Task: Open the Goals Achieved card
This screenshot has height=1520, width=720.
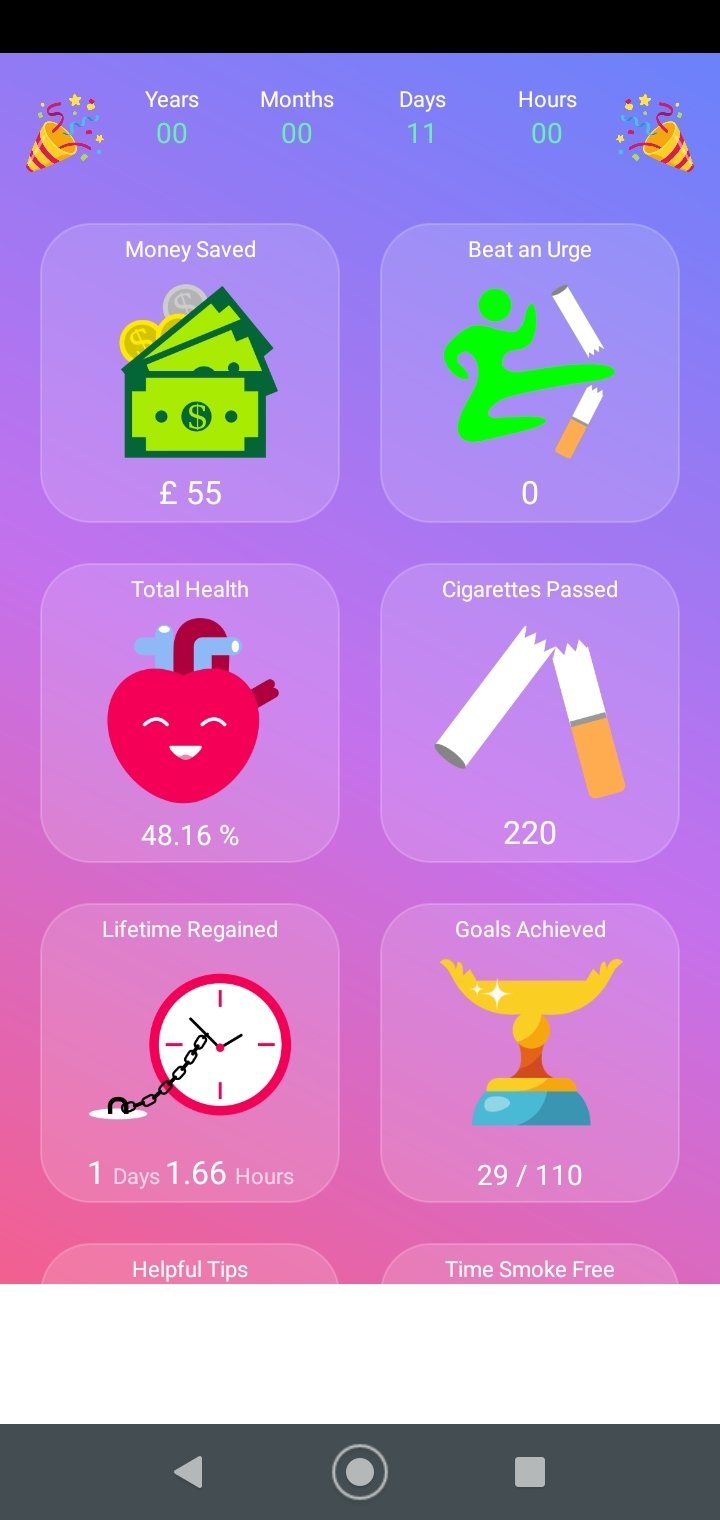Action: 530,1053
